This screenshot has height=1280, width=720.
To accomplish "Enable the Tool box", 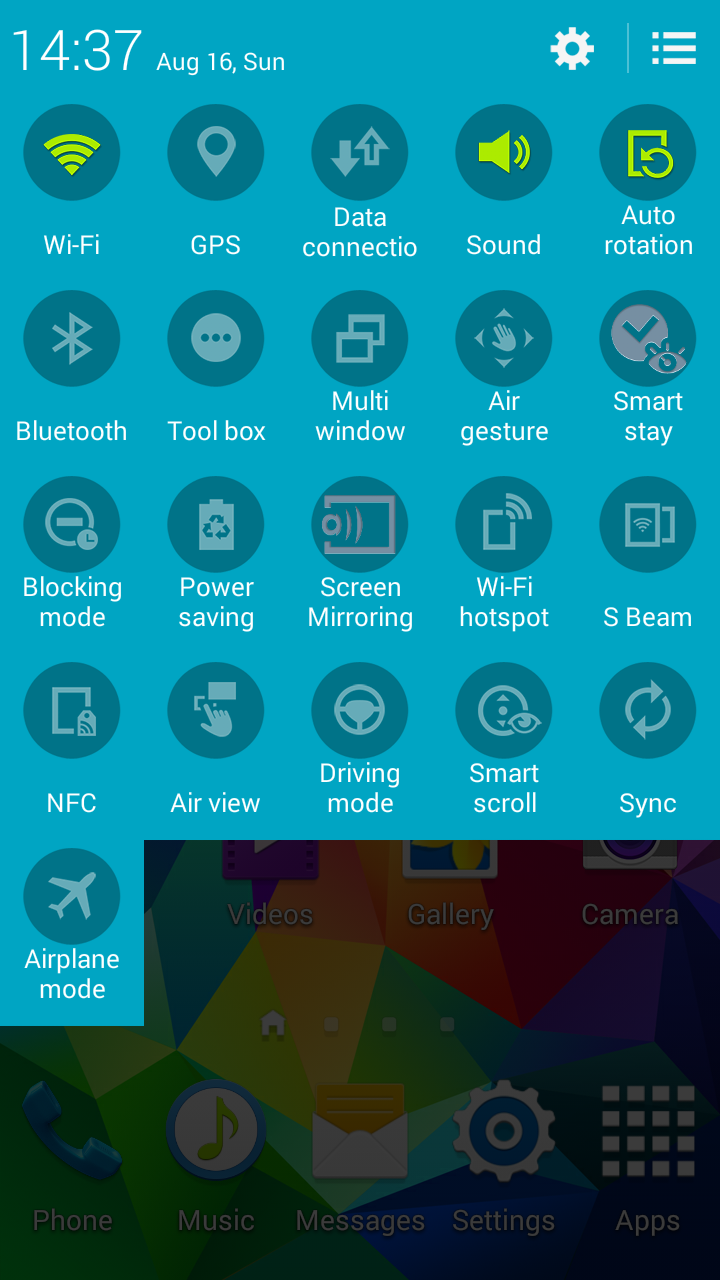I will coord(216,339).
